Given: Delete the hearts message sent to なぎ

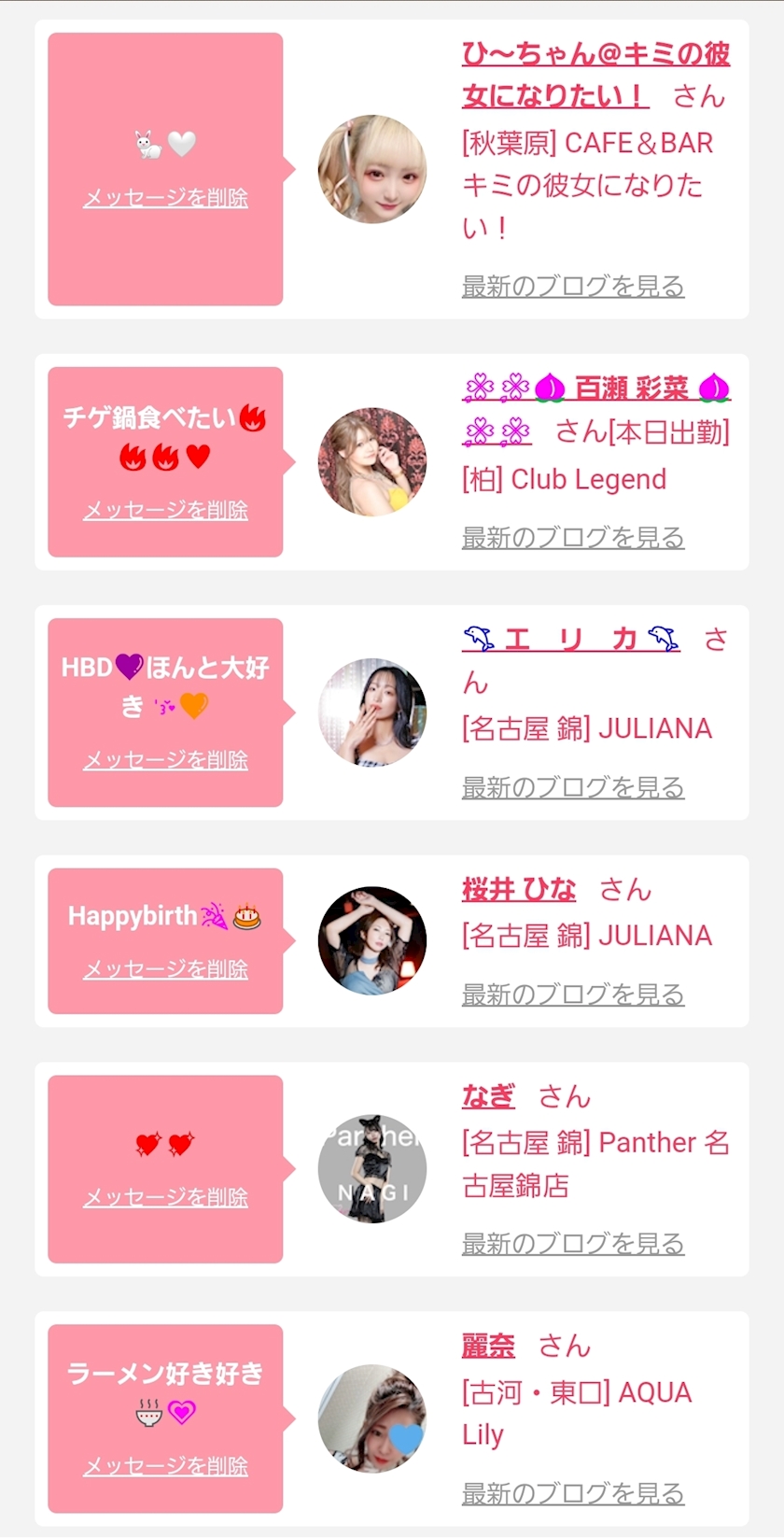Looking at the screenshot, I should pyautogui.click(x=165, y=1197).
